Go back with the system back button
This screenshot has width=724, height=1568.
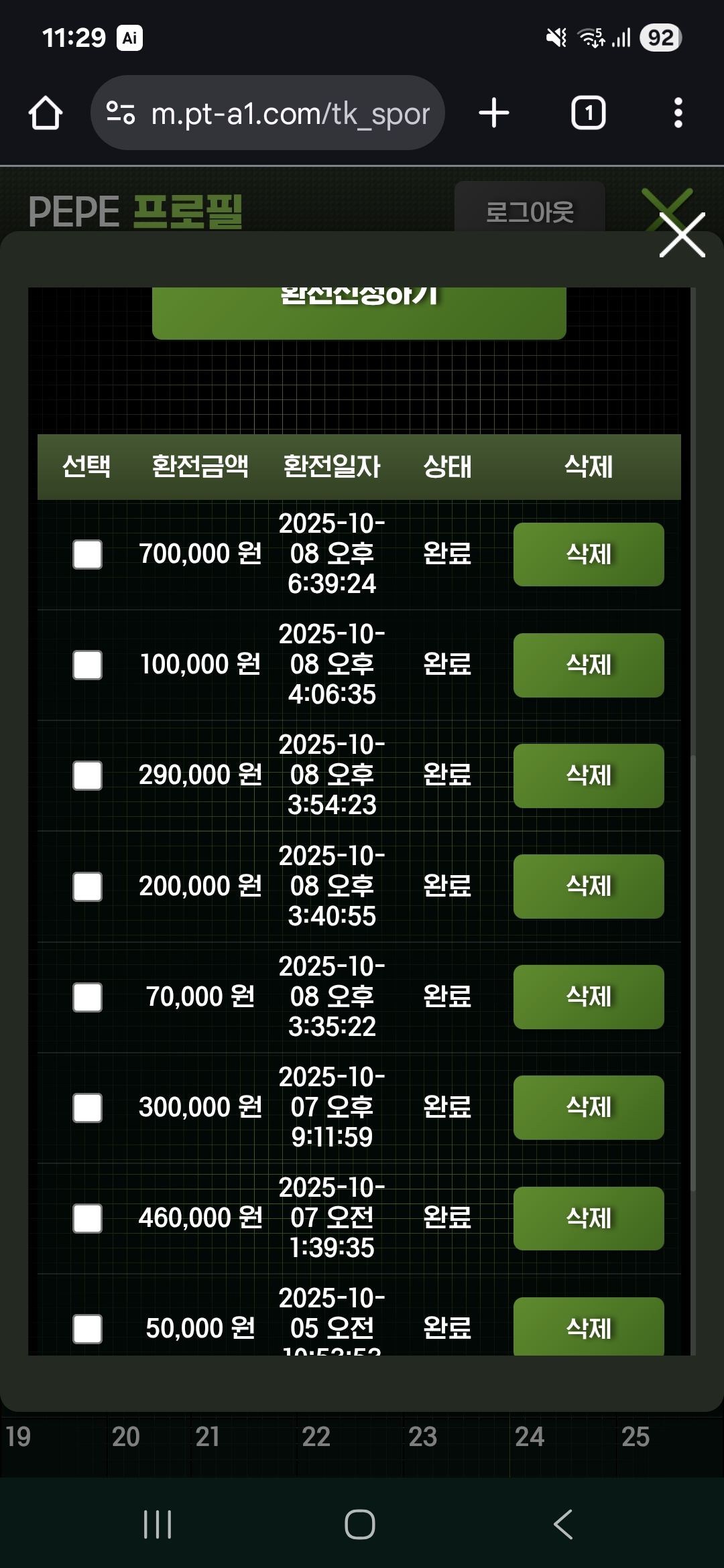[x=563, y=1524]
